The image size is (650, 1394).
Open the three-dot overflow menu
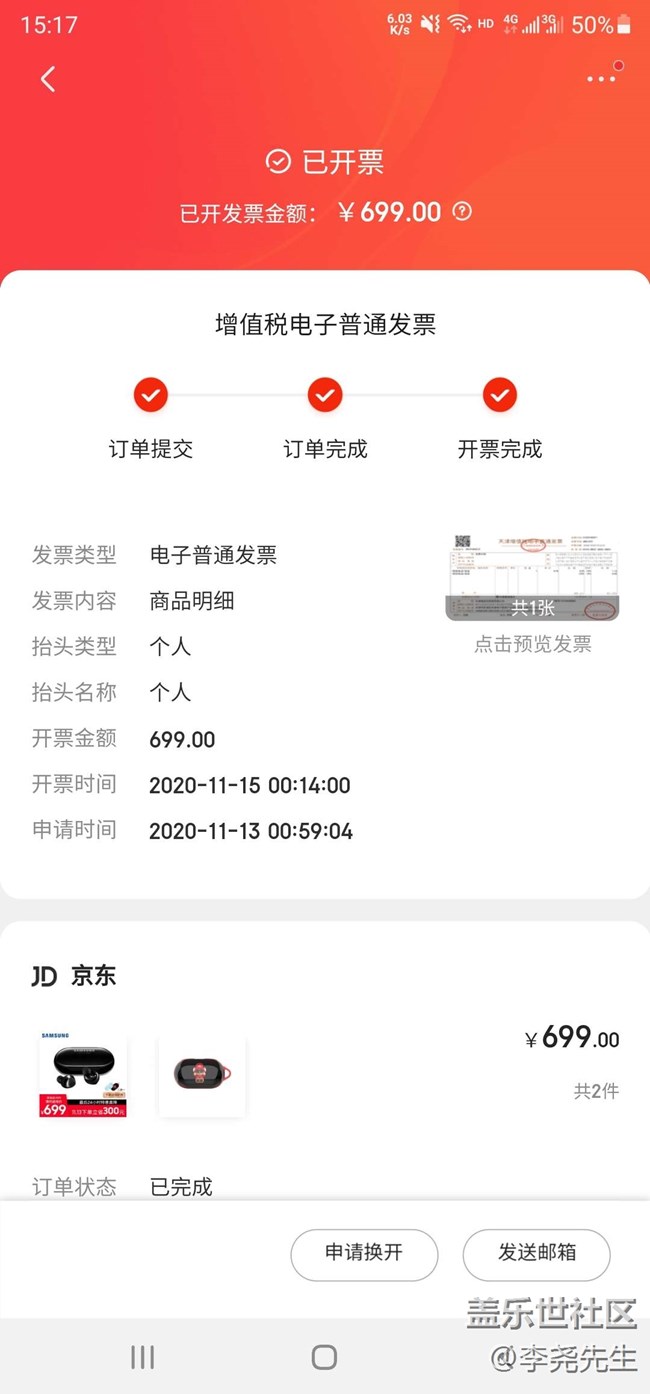pyautogui.click(x=601, y=78)
